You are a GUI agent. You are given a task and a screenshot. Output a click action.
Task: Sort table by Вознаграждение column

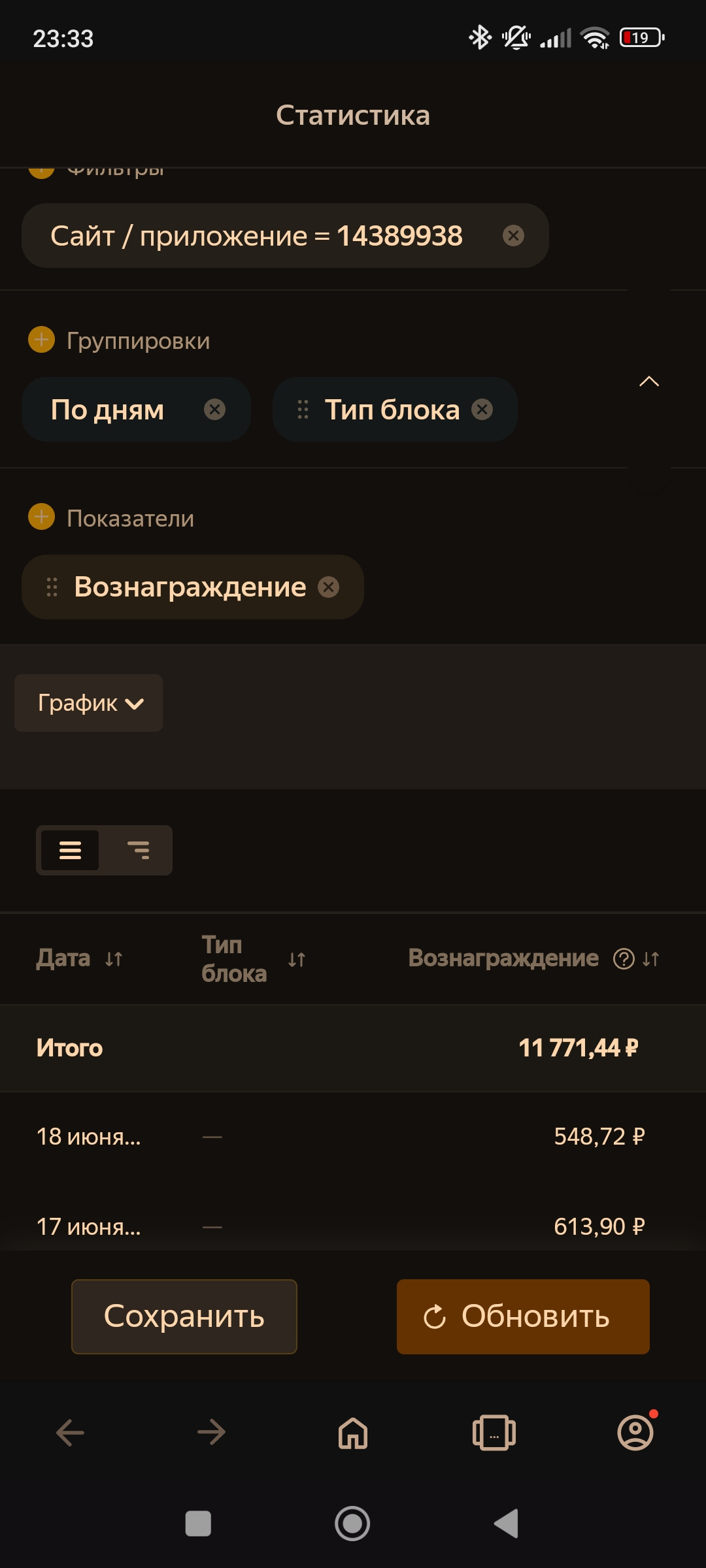[651, 958]
